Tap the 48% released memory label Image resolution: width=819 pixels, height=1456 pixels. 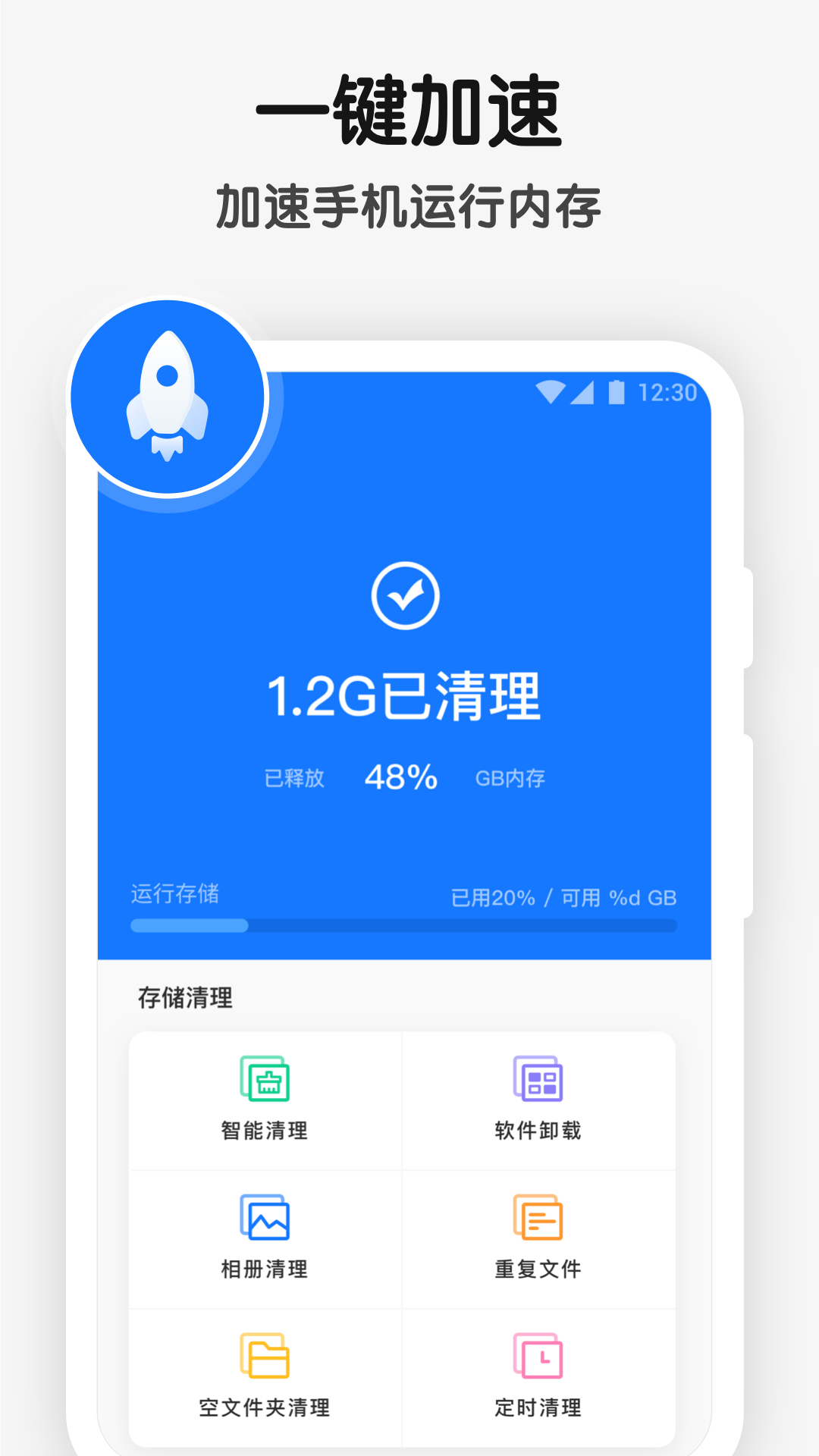[x=402, y=775]
